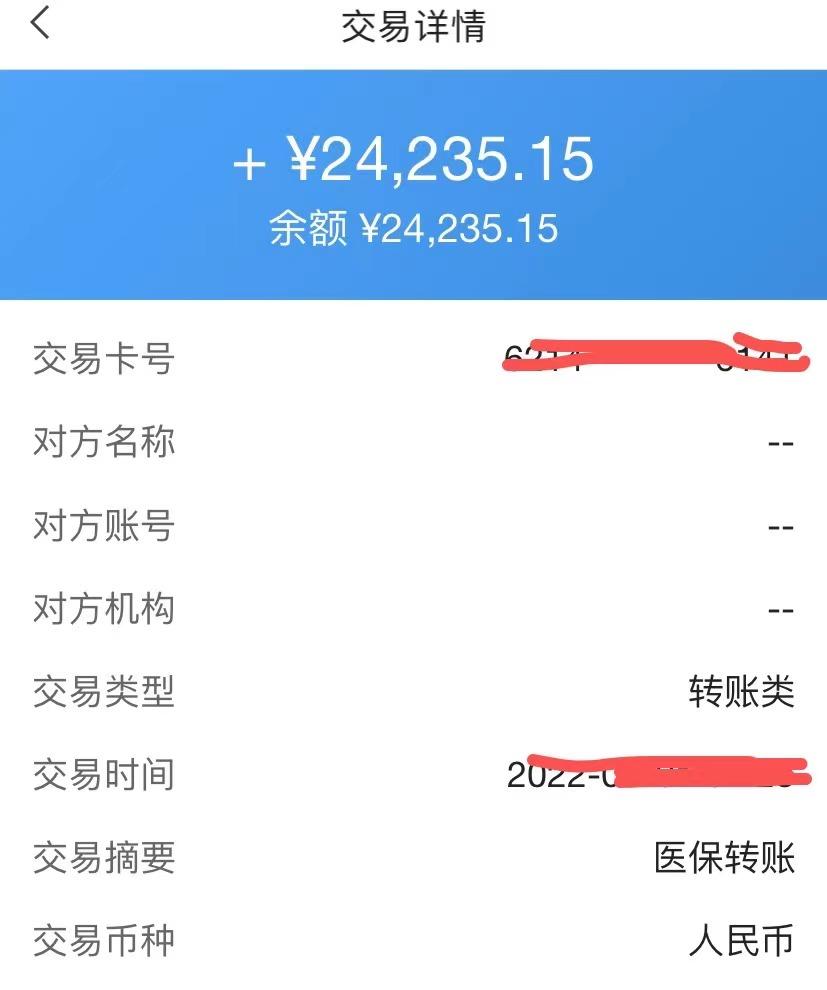Click the 余额 balance text
This screenshot has height=990, width=827.
pyautogui.click(x=413, y=227)
